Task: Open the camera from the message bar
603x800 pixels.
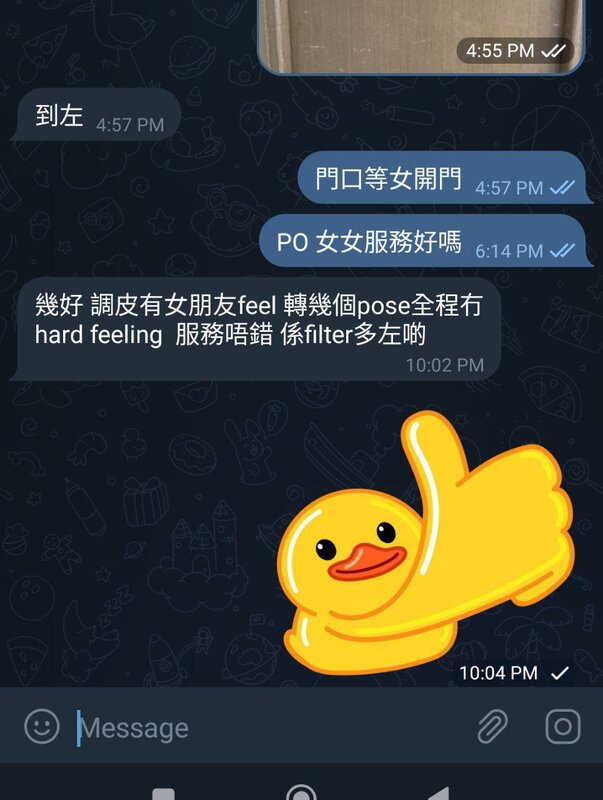Action: [563, 726]
